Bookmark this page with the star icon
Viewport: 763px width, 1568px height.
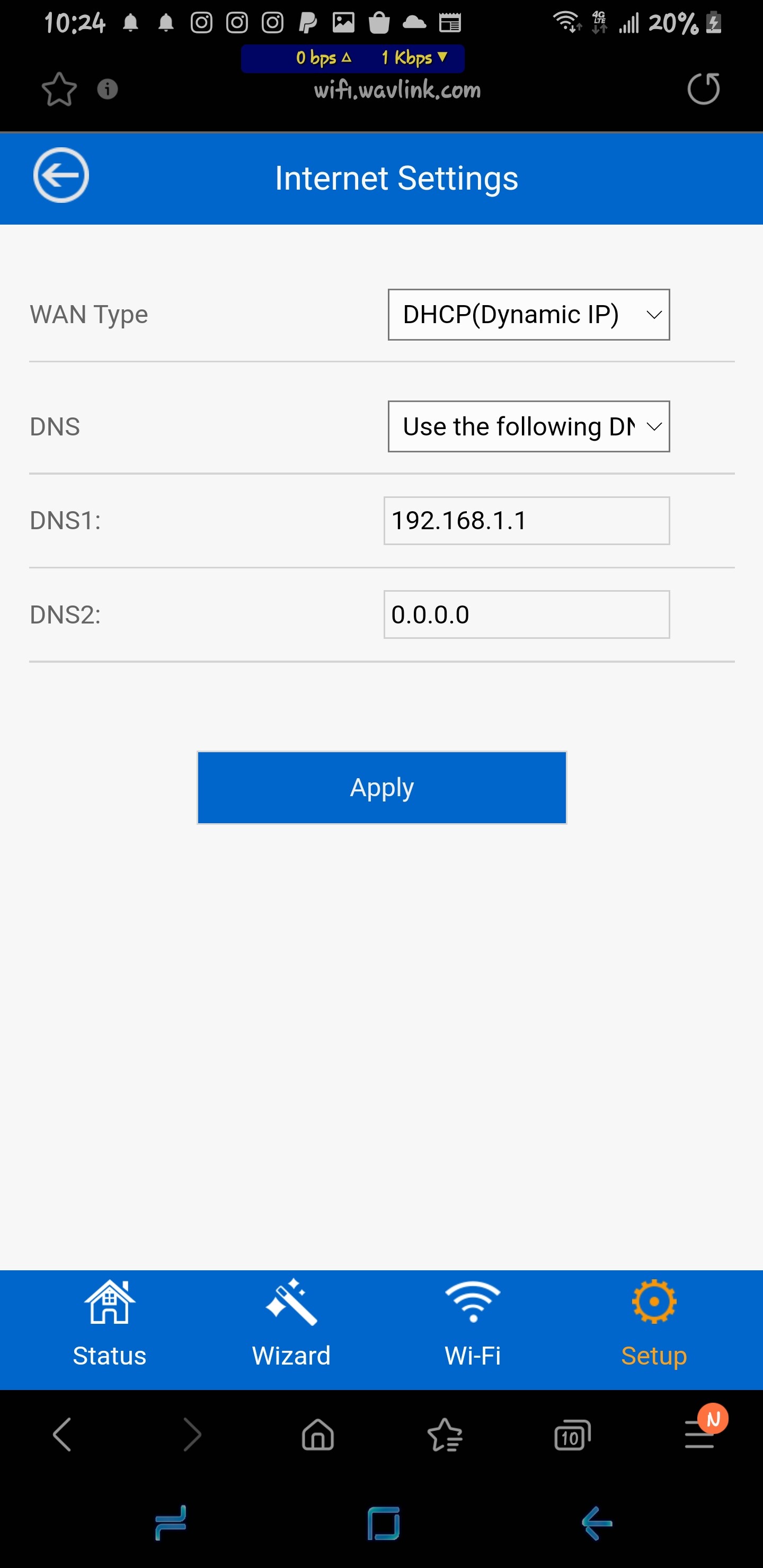59,90
